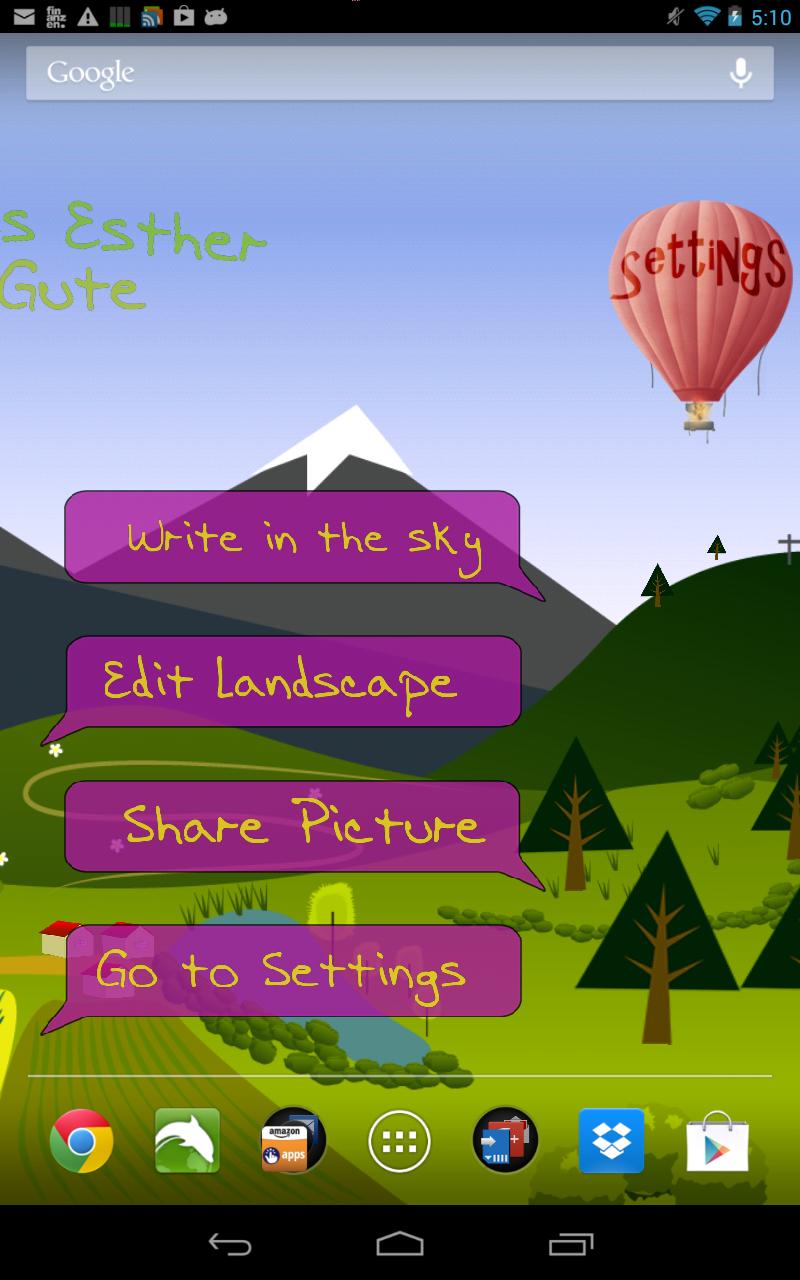Start voice search with the microphone
The width and height of the screenshot is (800, 1280).
tap(740, 73)
